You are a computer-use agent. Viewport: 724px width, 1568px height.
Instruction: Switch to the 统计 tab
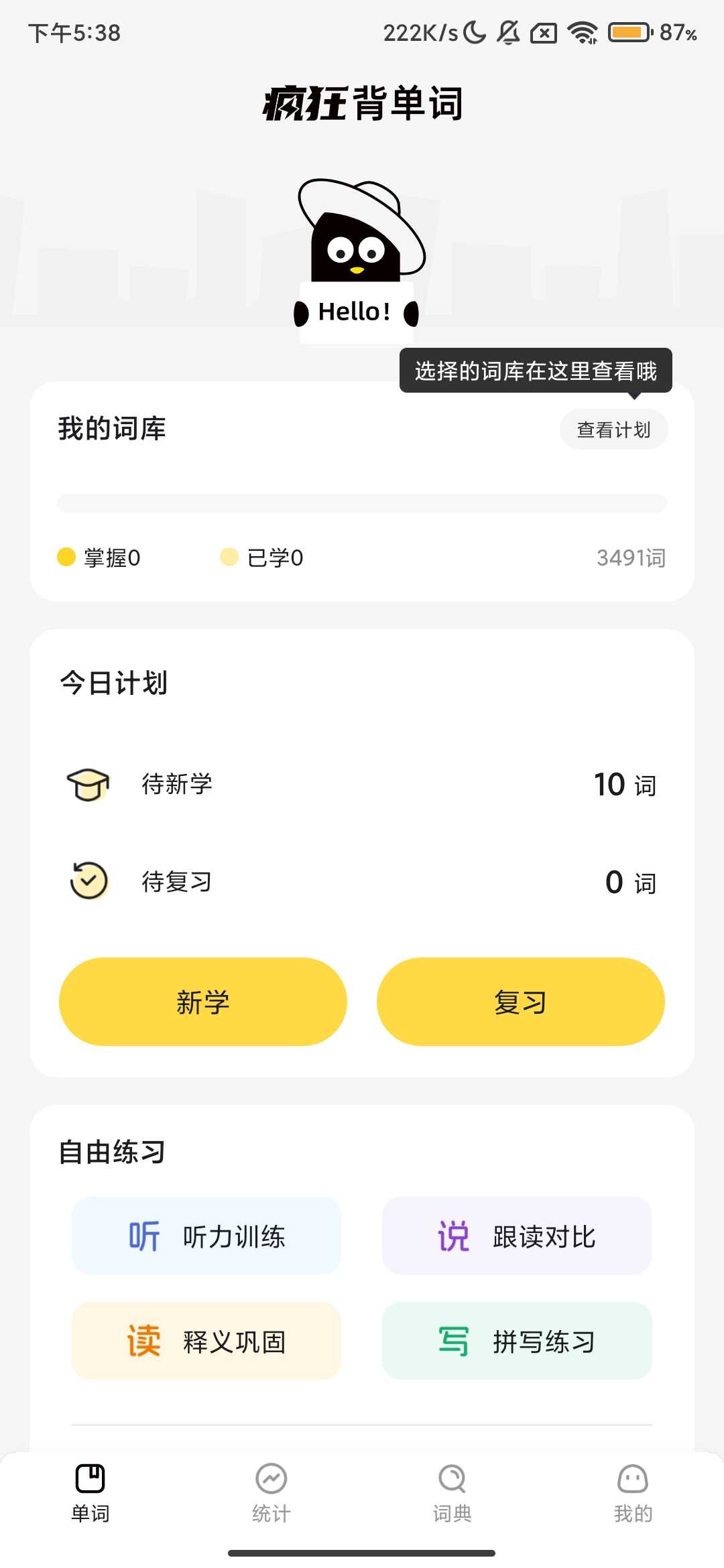(271, 1492)
